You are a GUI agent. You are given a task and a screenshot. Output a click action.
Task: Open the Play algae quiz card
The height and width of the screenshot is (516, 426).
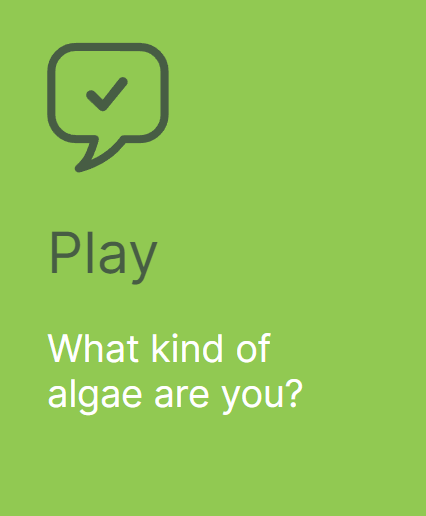pyautogui.click(x=213, y=258)
